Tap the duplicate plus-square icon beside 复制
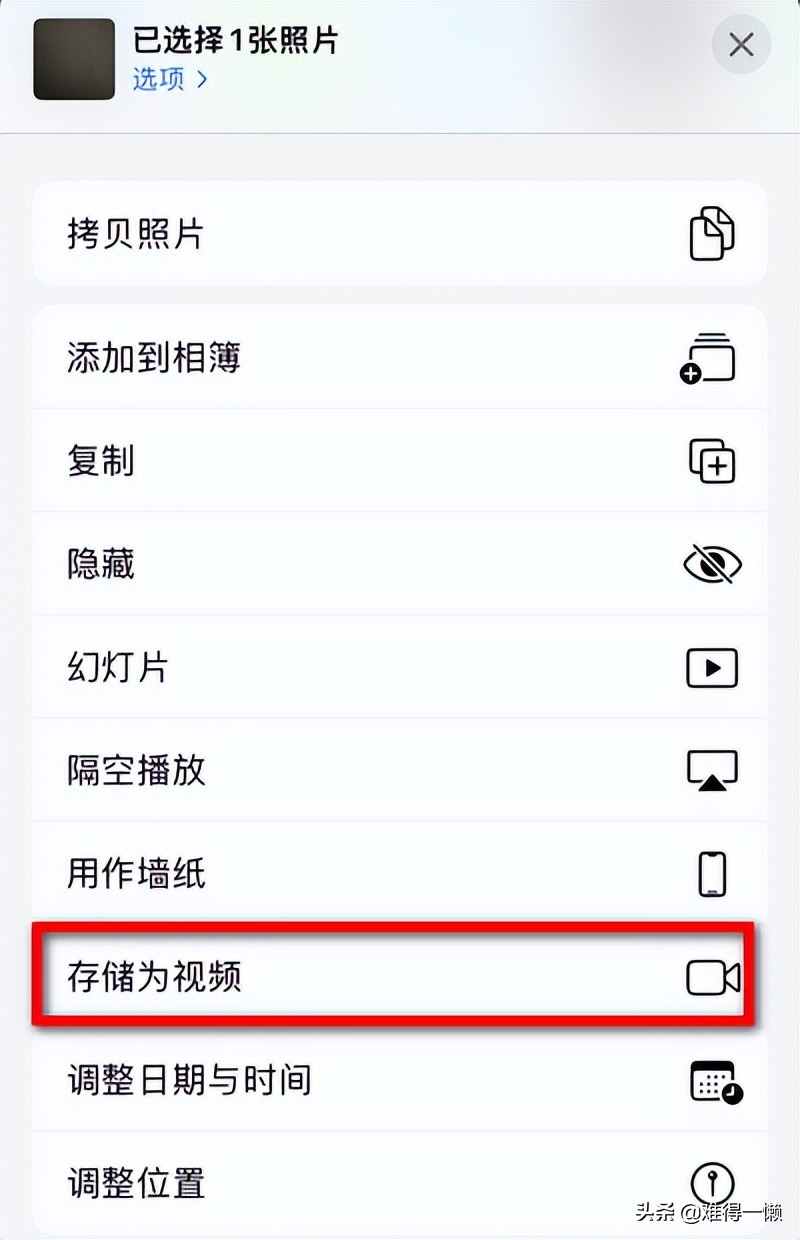This screenshot has height=1240, width=800. 712,462
